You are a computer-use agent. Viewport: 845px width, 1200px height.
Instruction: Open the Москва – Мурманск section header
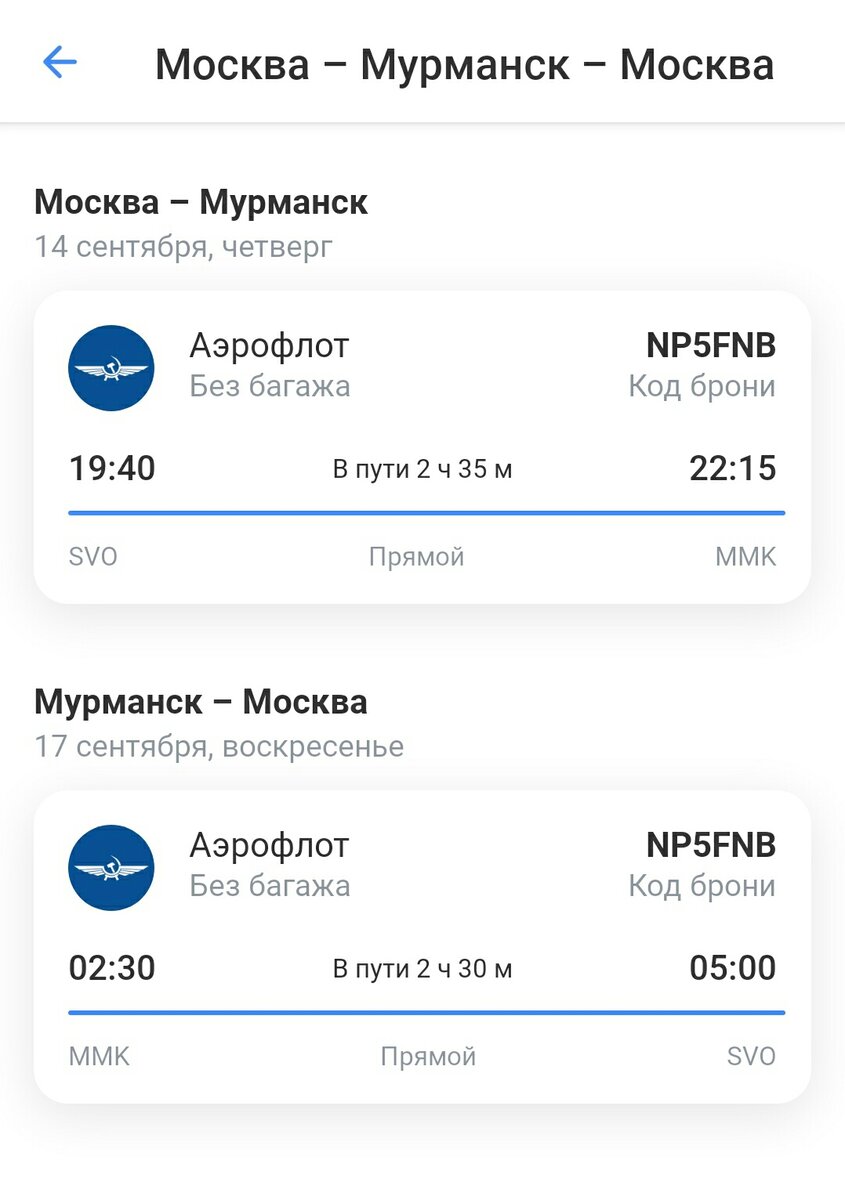[x=202, y=202]
